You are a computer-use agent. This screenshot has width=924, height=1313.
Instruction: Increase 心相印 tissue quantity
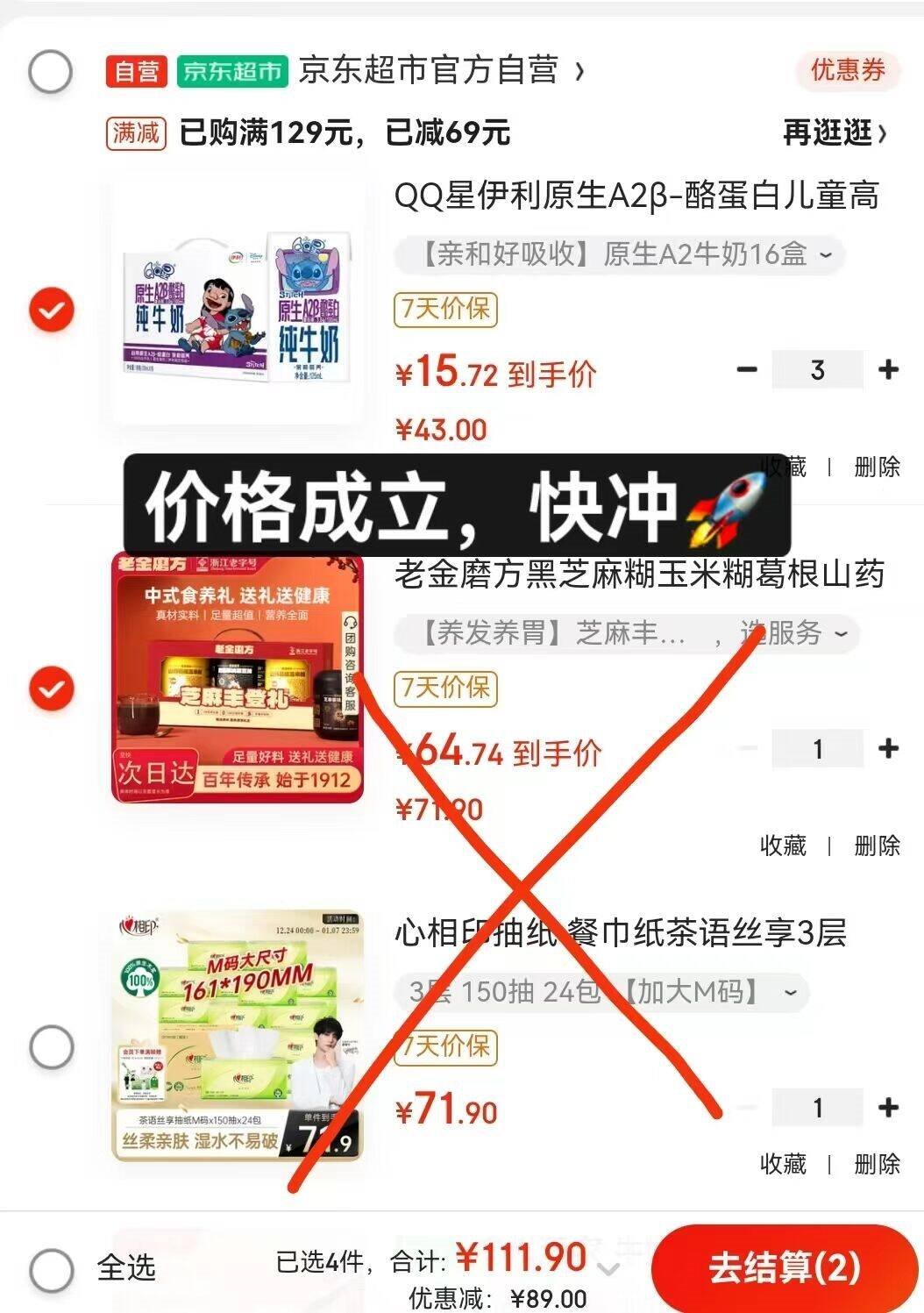tap(888, 1108)
